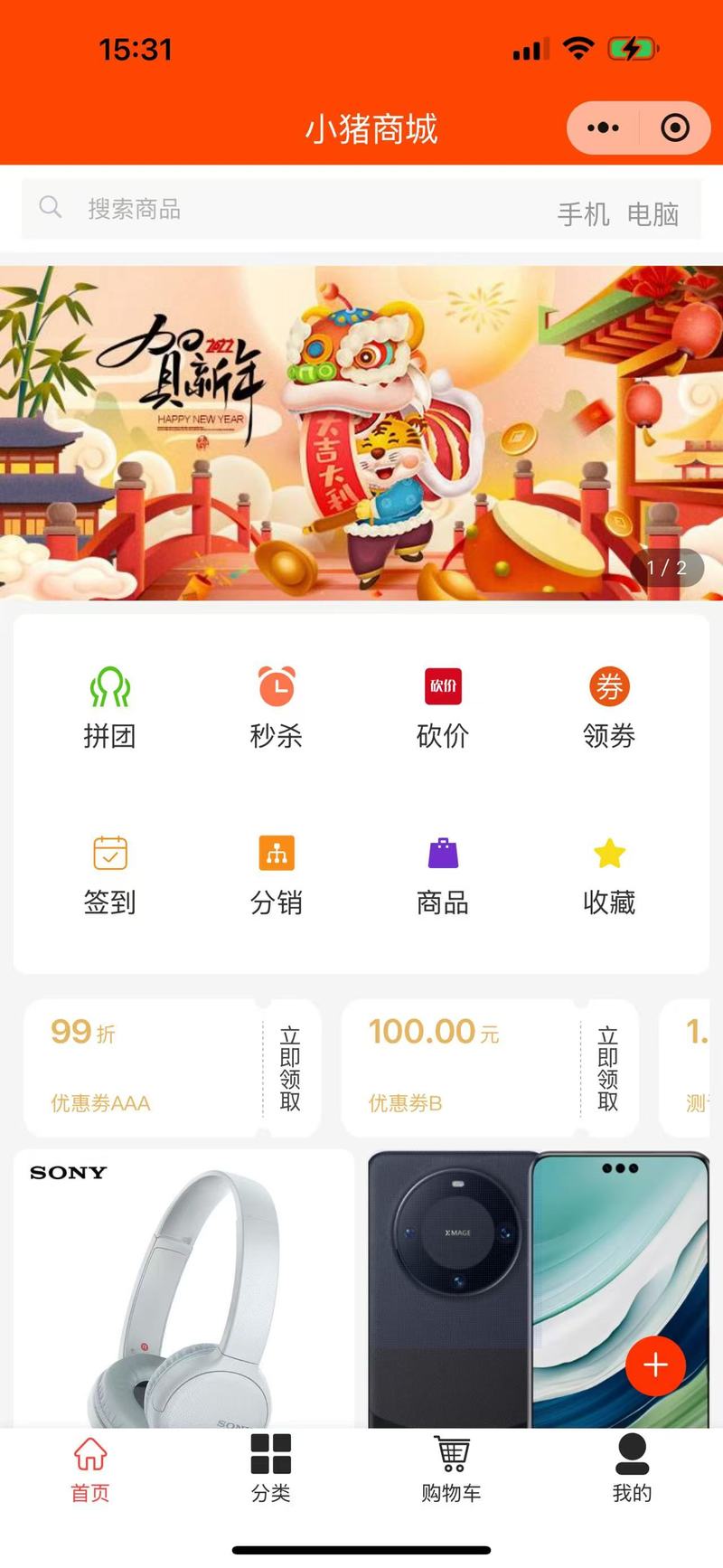Open the mini program more options menu

[603, 128]
